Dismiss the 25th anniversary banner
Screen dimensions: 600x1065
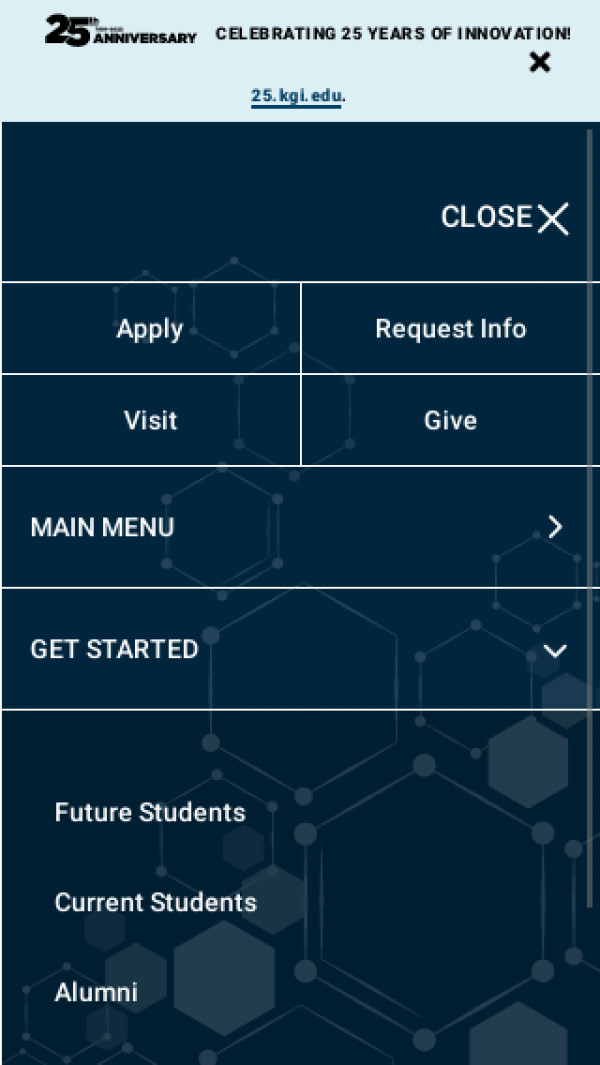[539, 63]
